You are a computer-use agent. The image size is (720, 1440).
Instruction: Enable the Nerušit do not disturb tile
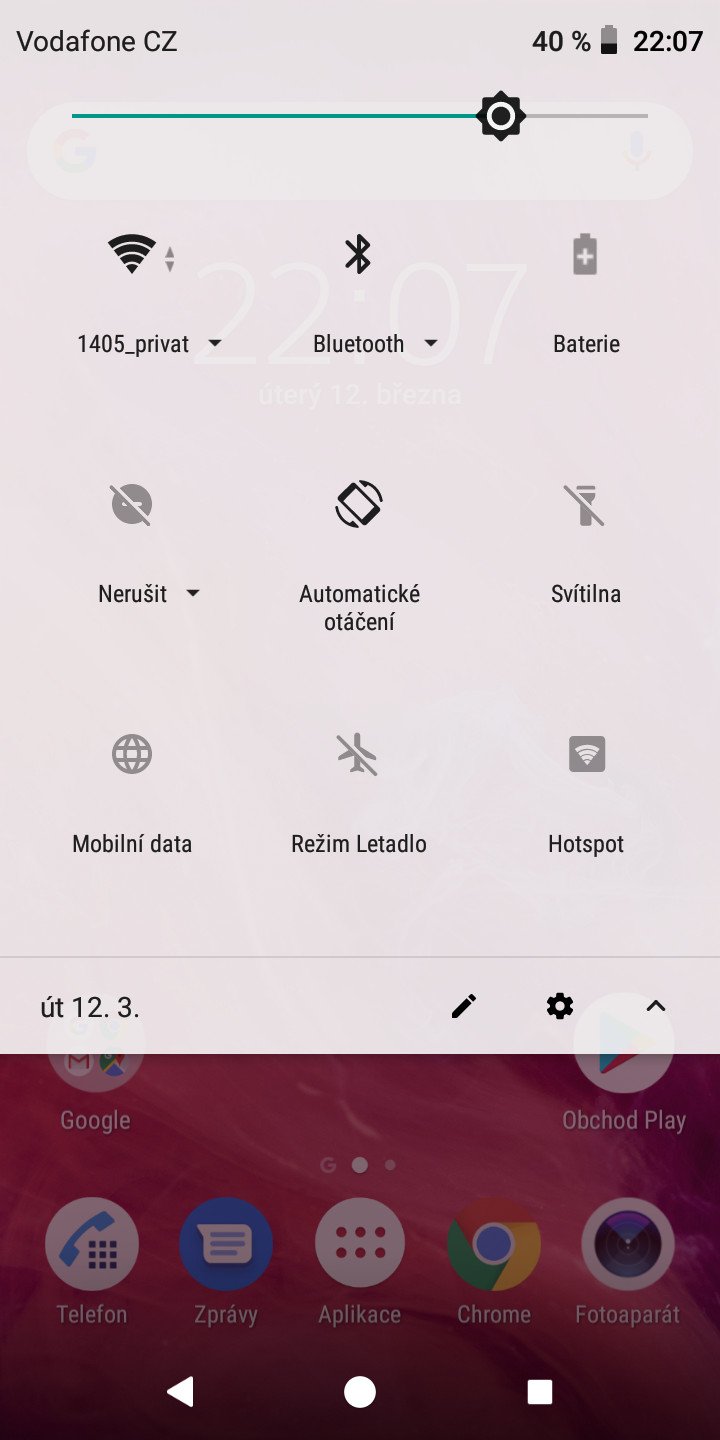pos(132,504)
